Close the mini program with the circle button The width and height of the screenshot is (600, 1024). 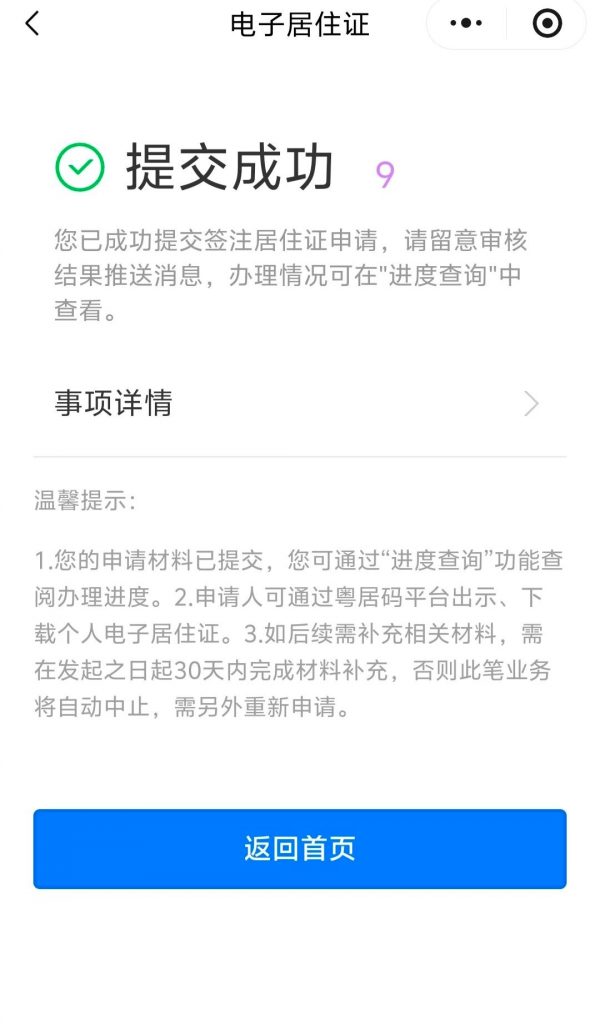point(547,24)
